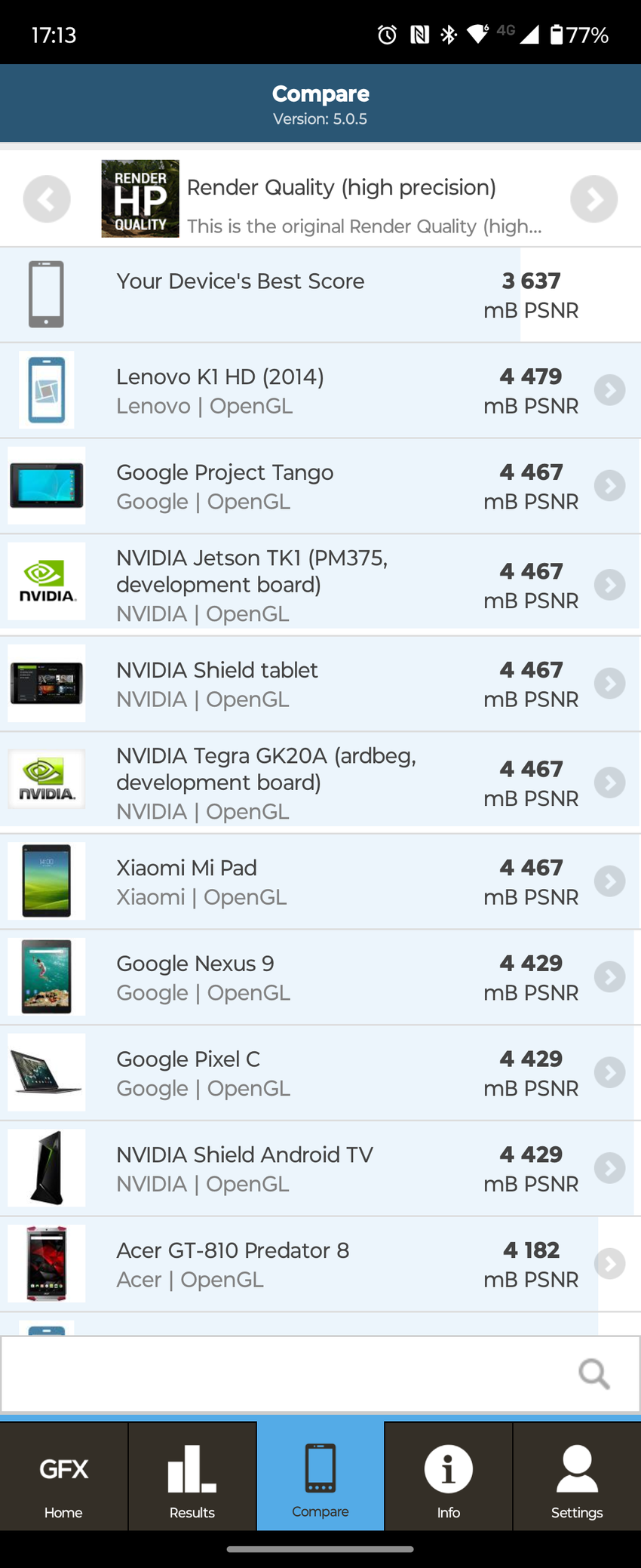Open Google Project Tango details
Viewport: 641px width, 1568px height.
[320, 486]
